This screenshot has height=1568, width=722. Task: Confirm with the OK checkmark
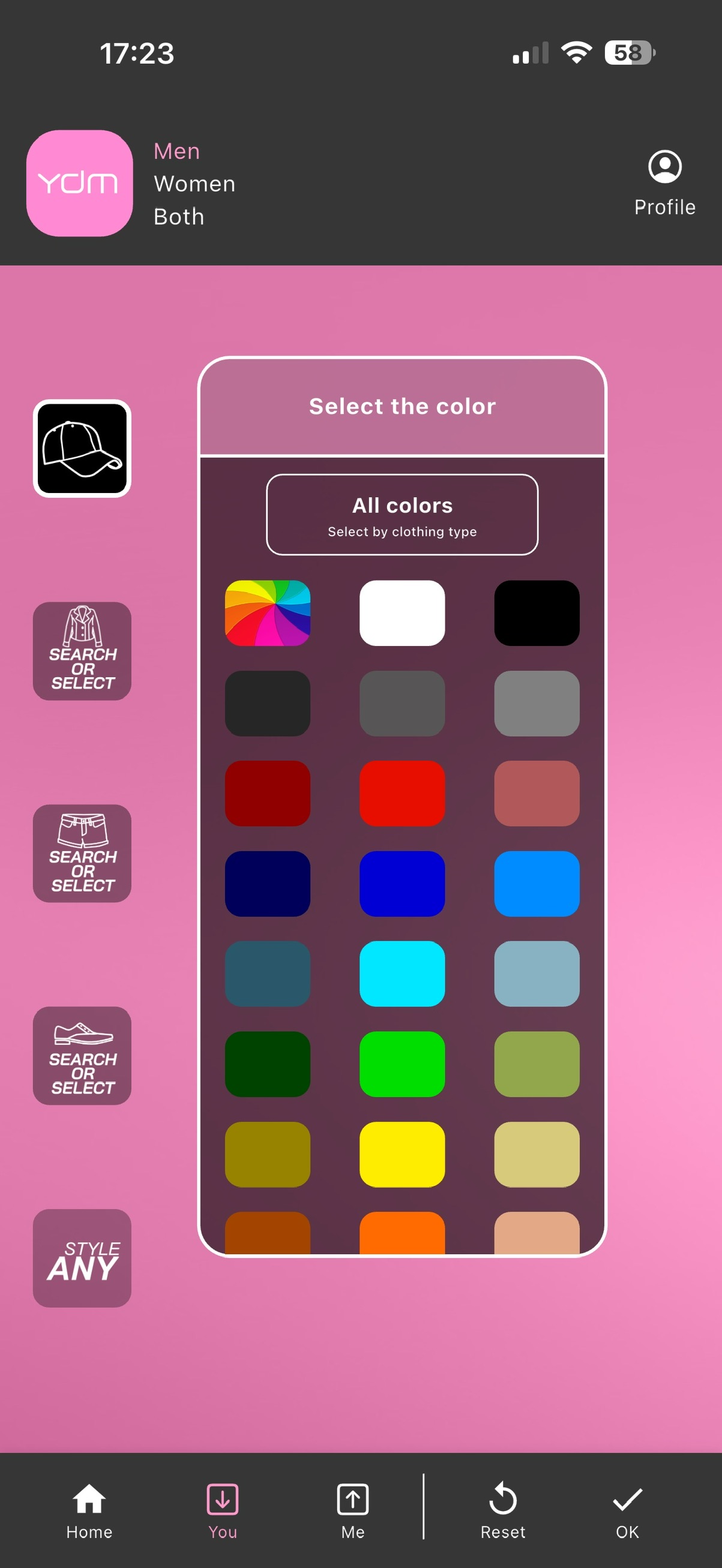tap(627, 1511)
